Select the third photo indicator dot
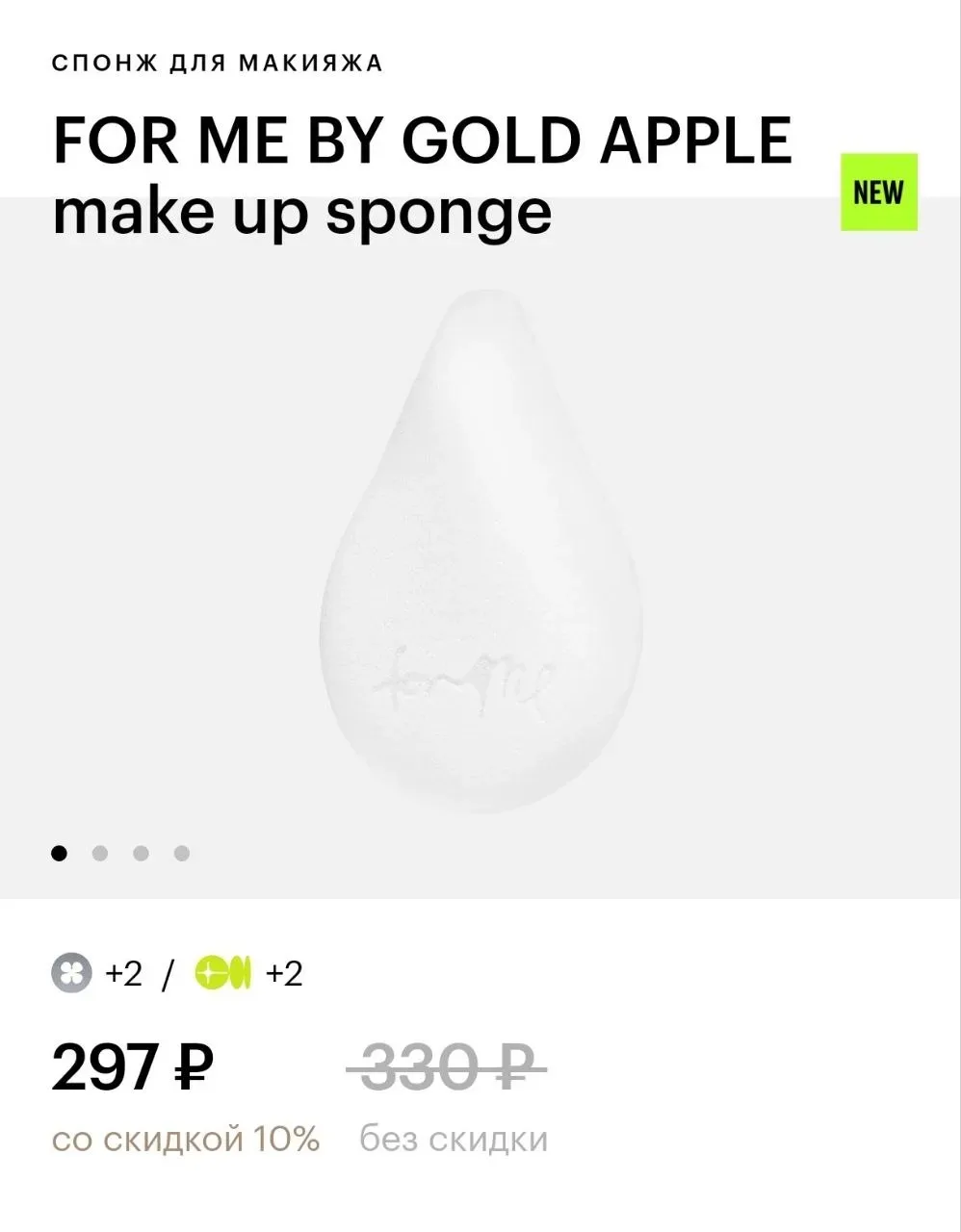 (141, 853)
